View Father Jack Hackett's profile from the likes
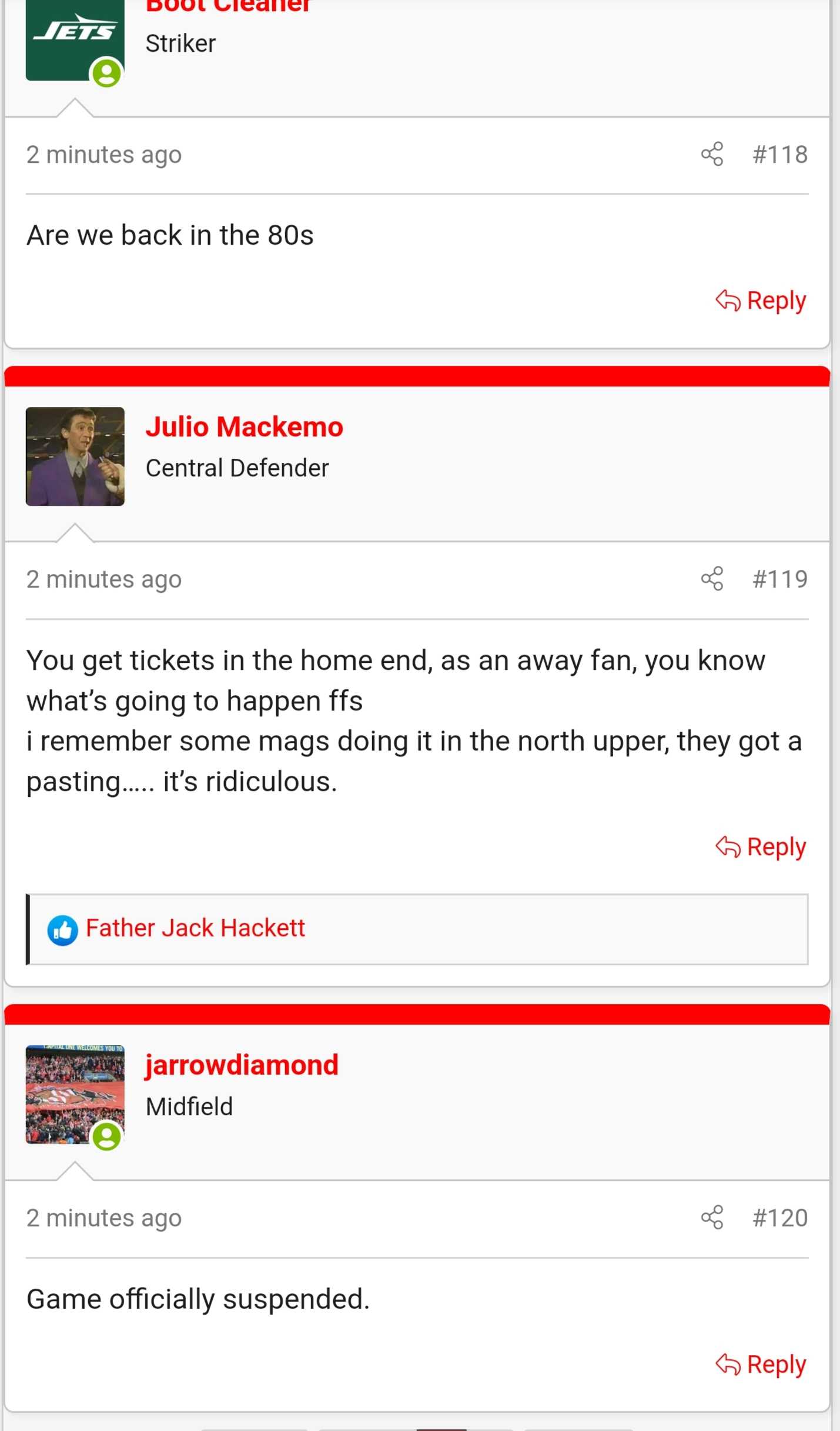Image resolution: width=840 pixels, height=1431 pixels. click(x=195, y=928)
